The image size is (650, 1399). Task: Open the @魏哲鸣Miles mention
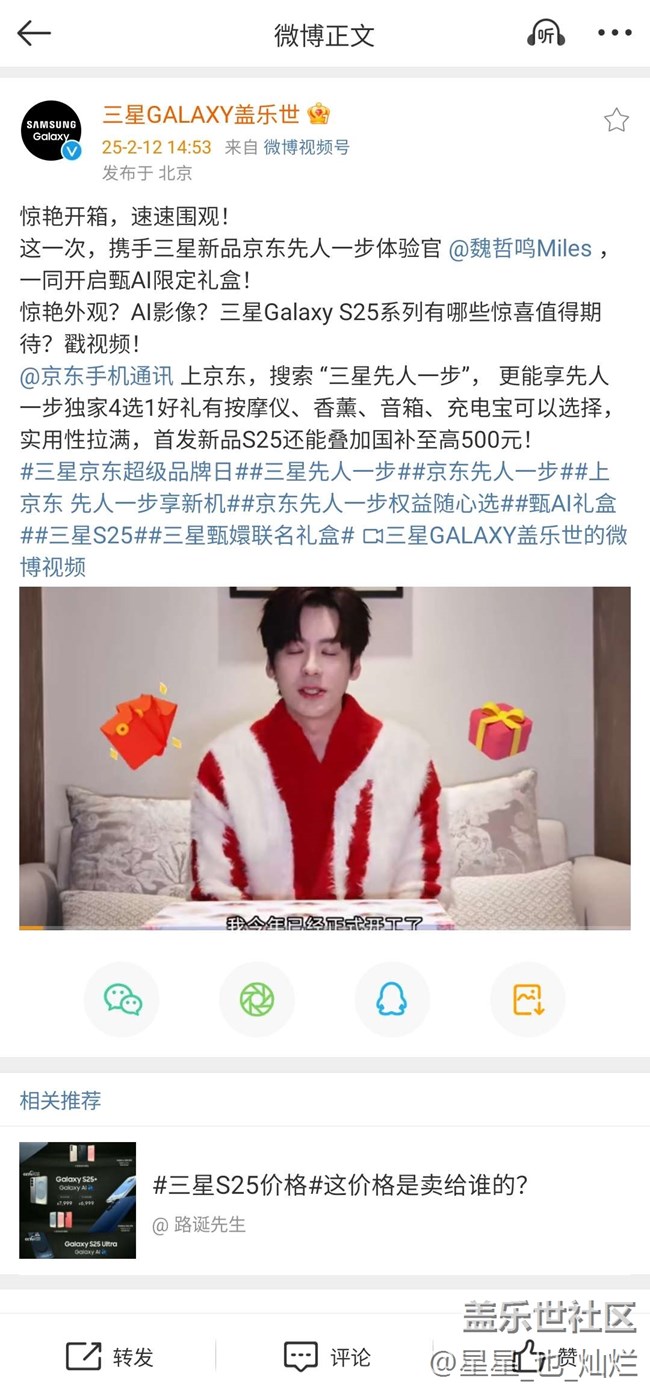pos(519,249)
